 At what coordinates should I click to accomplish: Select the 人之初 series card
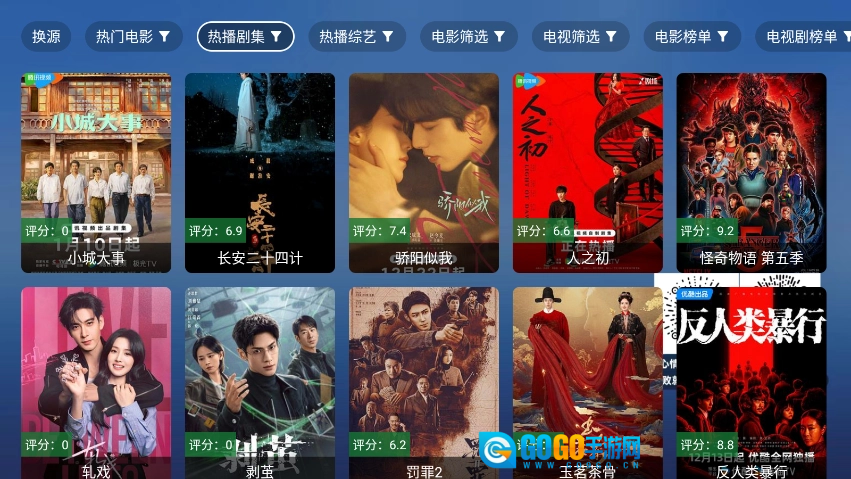tap(588, 172)
